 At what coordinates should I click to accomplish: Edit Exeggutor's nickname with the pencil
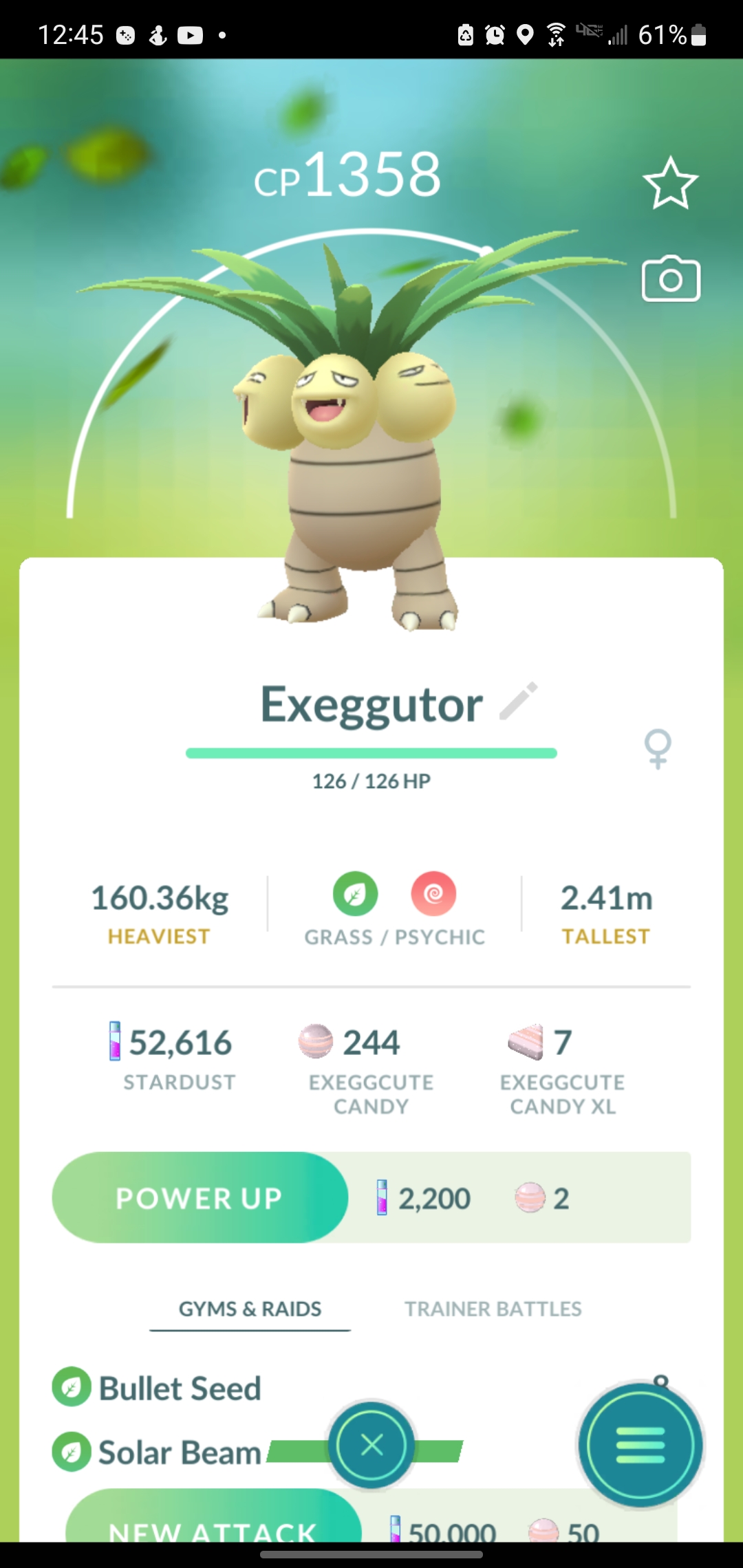519,701
